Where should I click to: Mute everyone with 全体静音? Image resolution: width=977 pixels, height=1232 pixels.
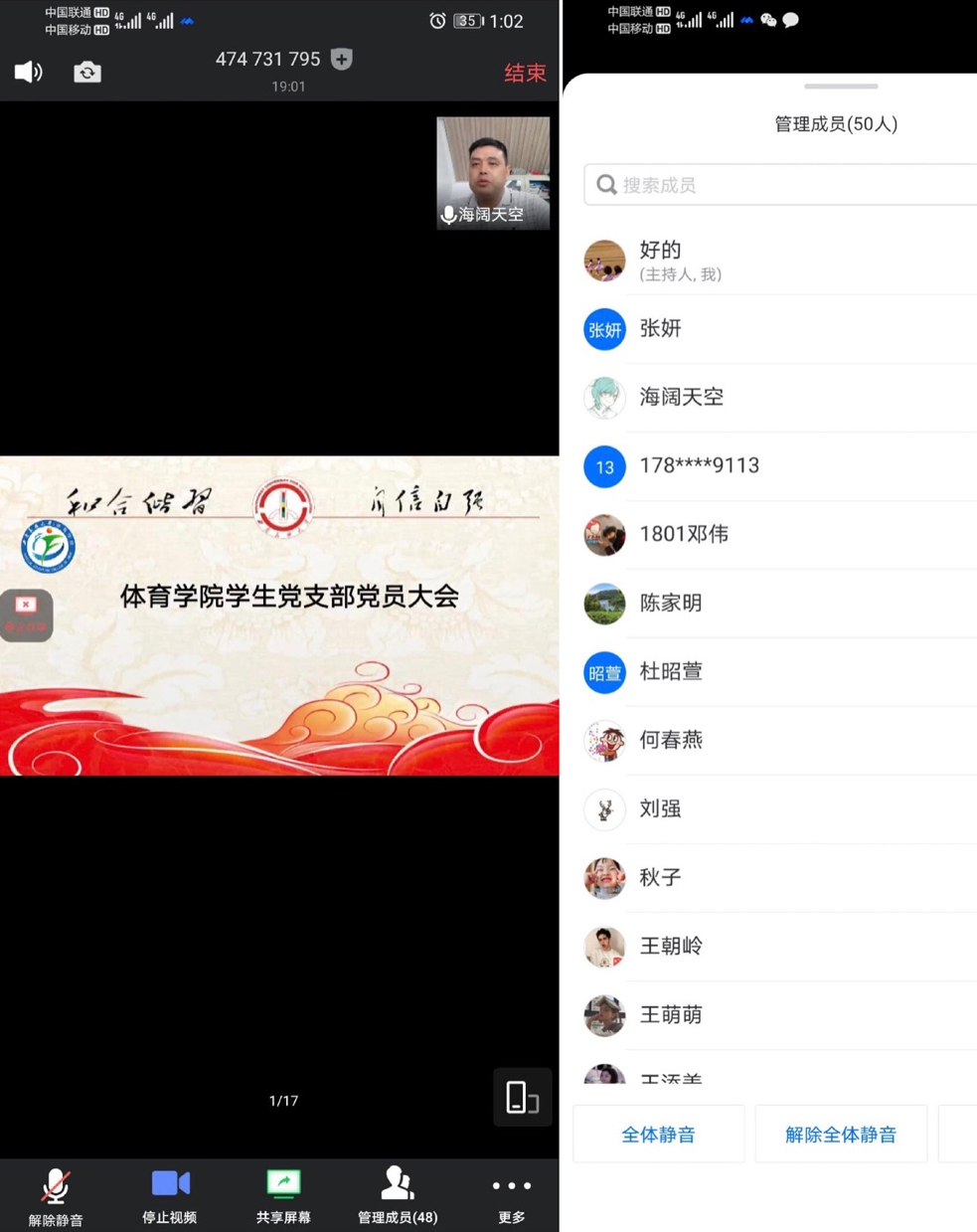658,1135
